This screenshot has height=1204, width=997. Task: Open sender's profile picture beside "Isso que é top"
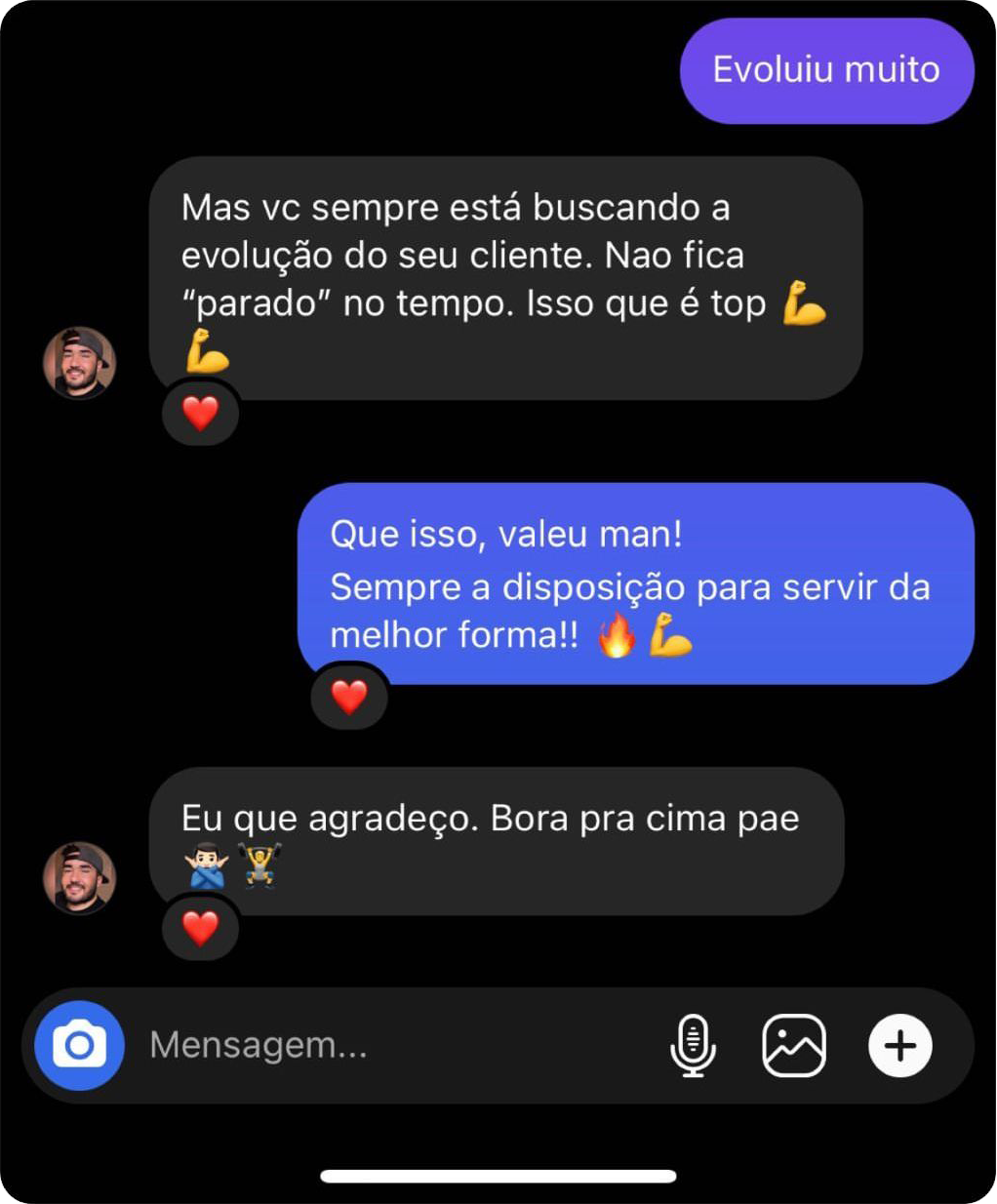pos(79,363)
